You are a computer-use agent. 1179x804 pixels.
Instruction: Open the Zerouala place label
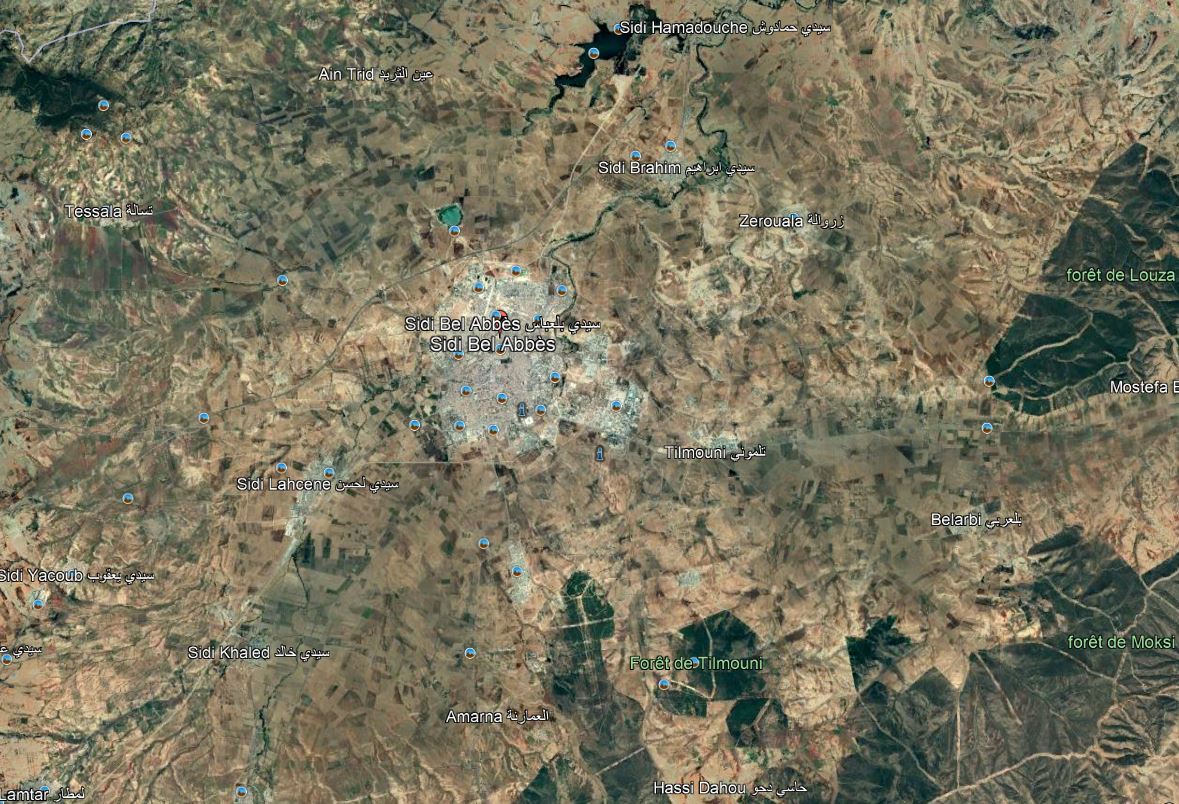[790, 221]
